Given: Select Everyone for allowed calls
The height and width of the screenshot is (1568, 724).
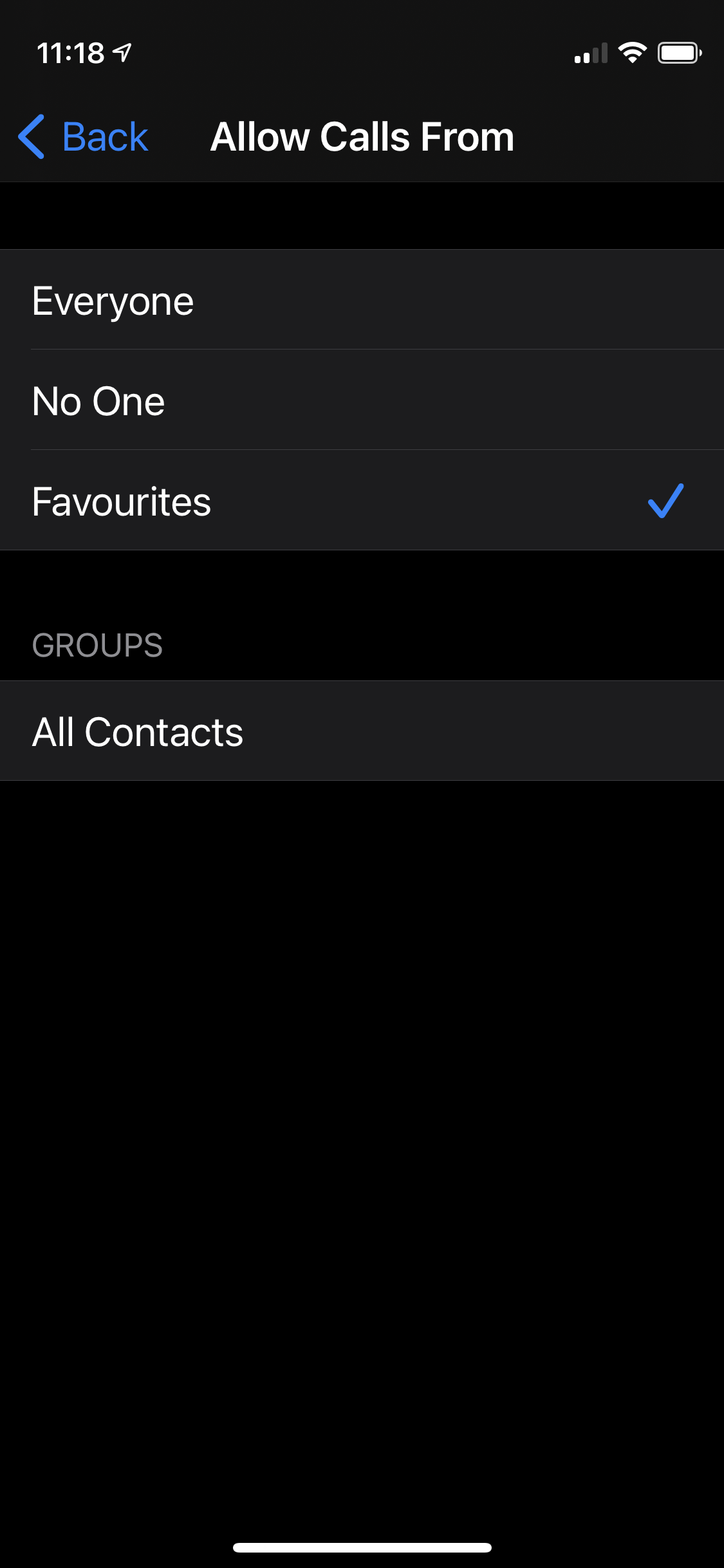Looking at the screenshot, I should 362,300.
